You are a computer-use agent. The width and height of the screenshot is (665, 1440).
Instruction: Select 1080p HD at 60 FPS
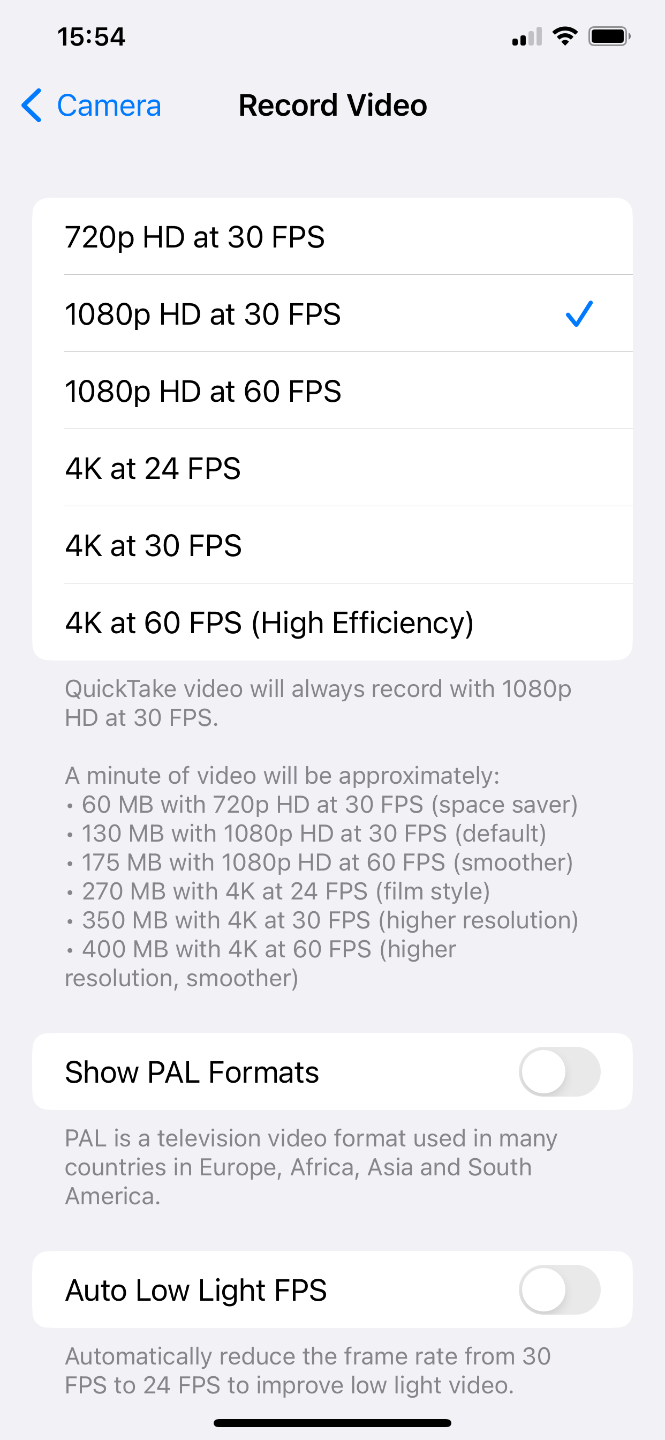pyautogui.click(x=332, y=391)
